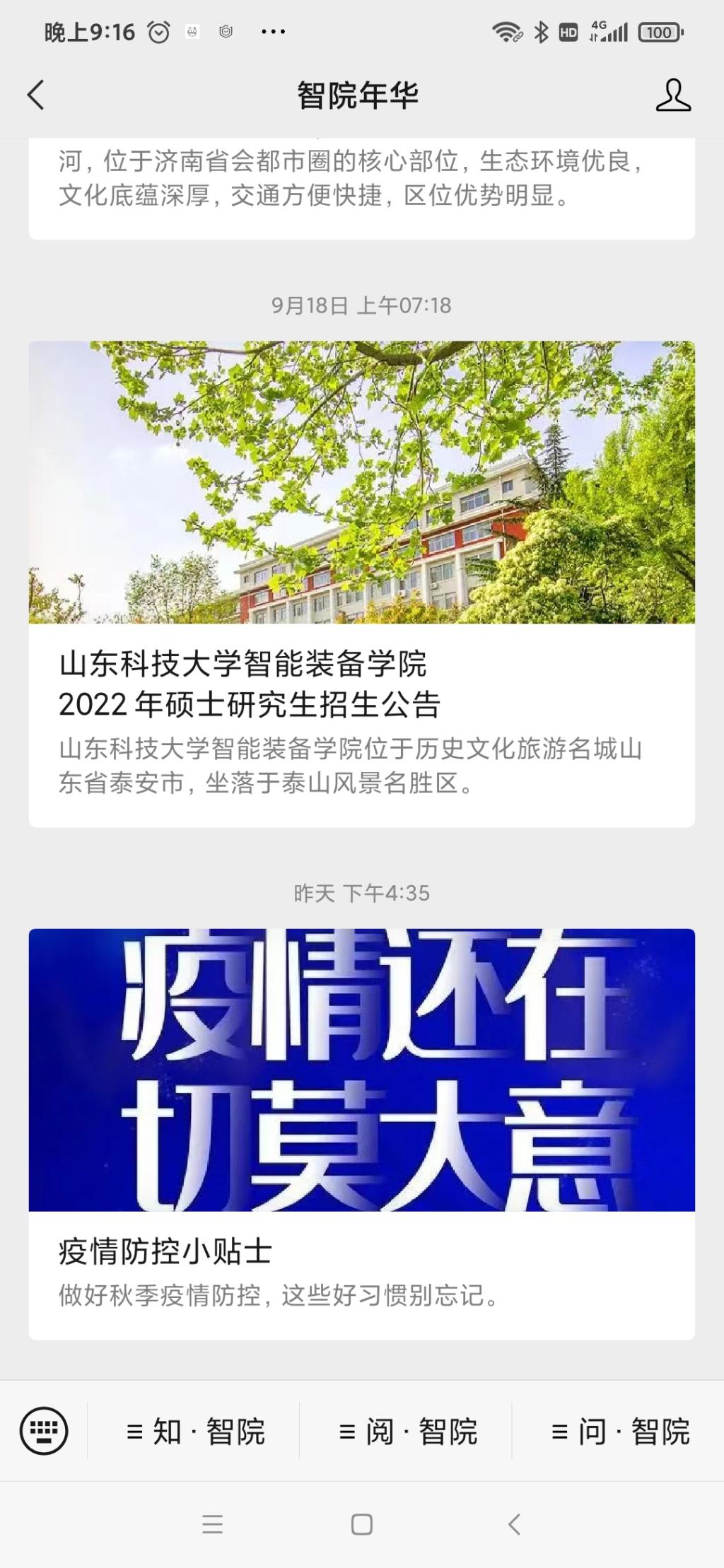Expand the 知·智院 menu
Viewport: 724px width, 1568px height.
coord(194,1432)
